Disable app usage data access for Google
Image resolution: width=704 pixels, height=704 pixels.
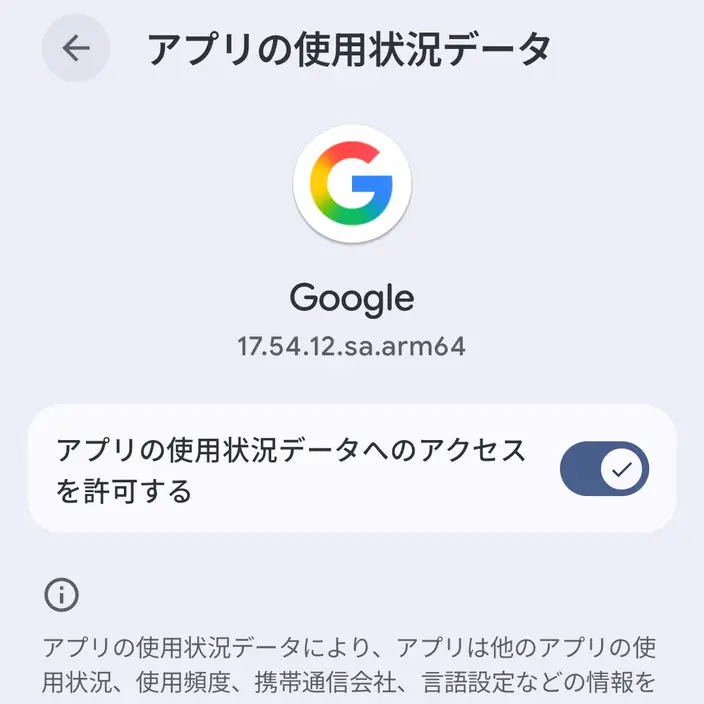click(604, 469)
